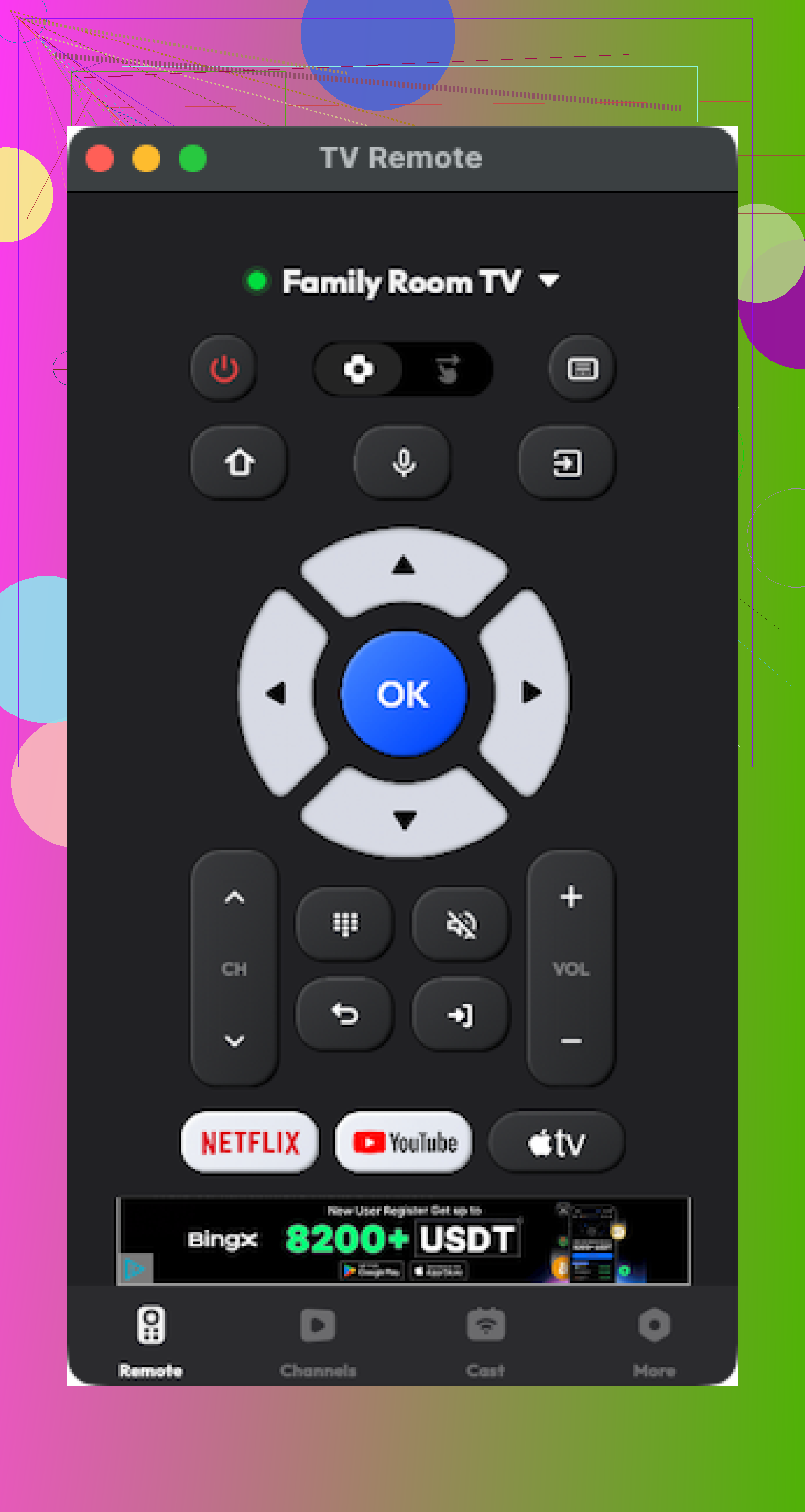Navigate left with the D-pad
Viewport: 805px width, 1512px height.
point(278,694)
